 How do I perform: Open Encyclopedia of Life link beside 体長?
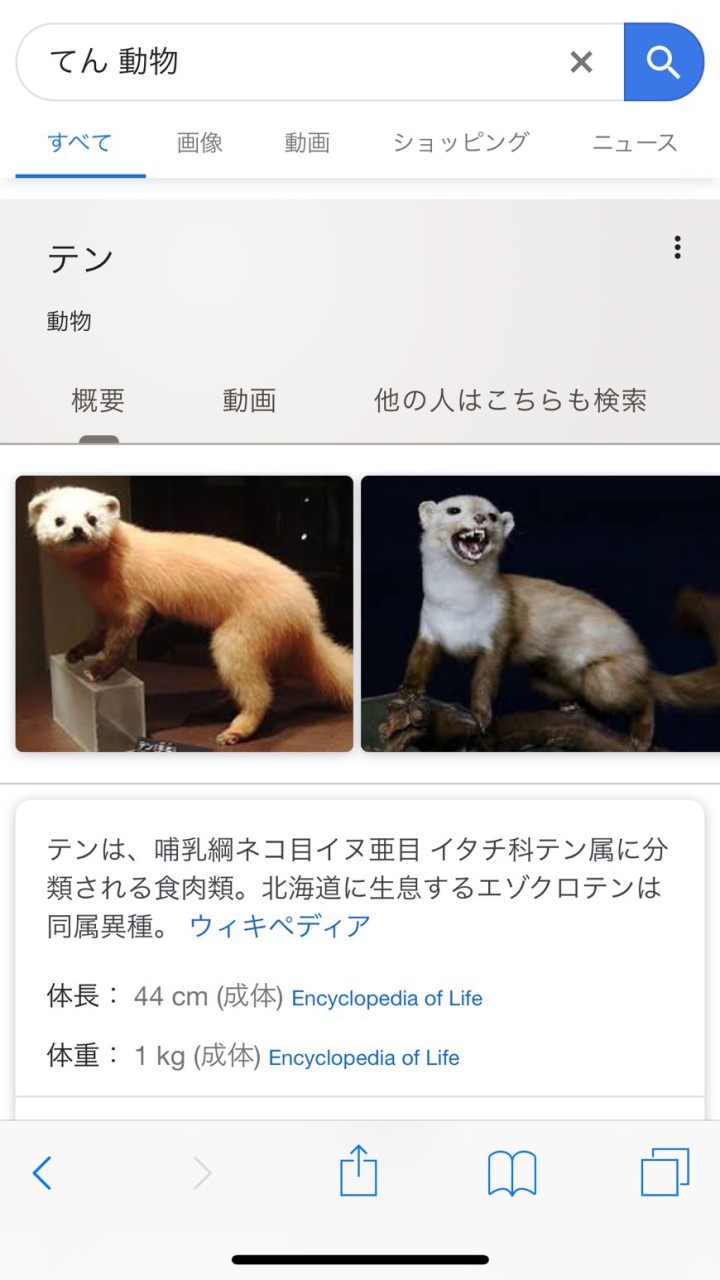tap(387, 998)
